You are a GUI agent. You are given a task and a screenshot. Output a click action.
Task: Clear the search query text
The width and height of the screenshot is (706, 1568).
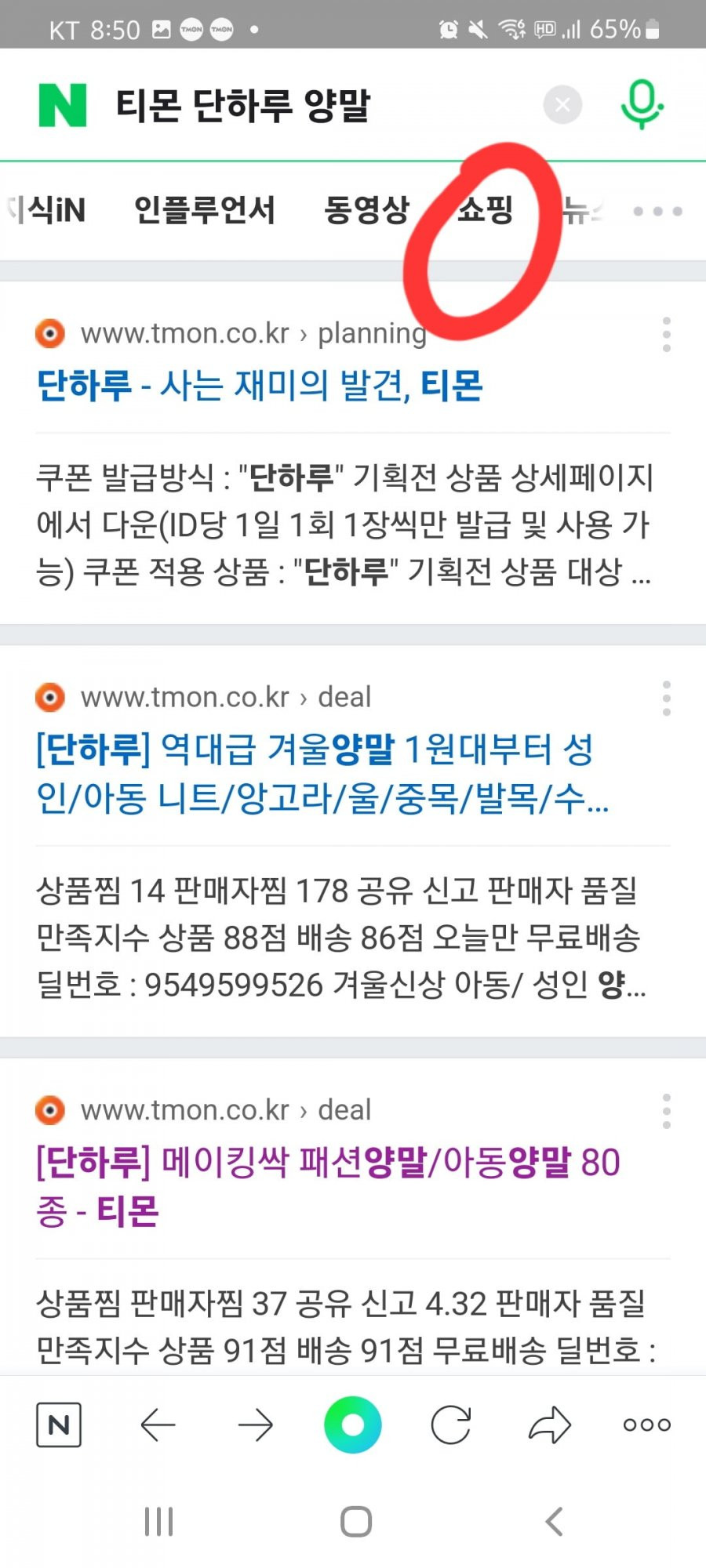pos(562,105)
